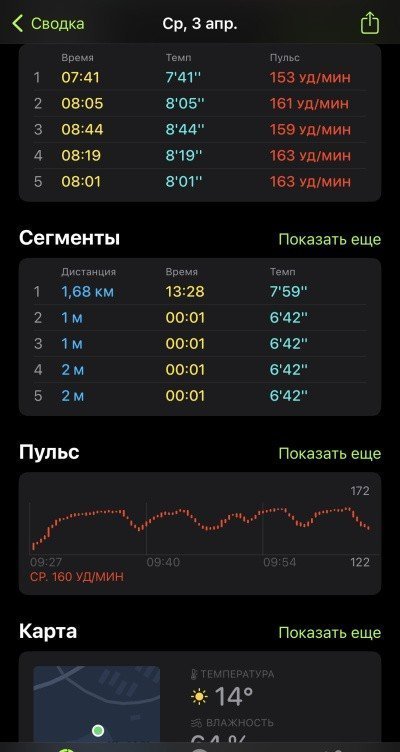
Task: Show more Карта details
Action: pos(329,633)
